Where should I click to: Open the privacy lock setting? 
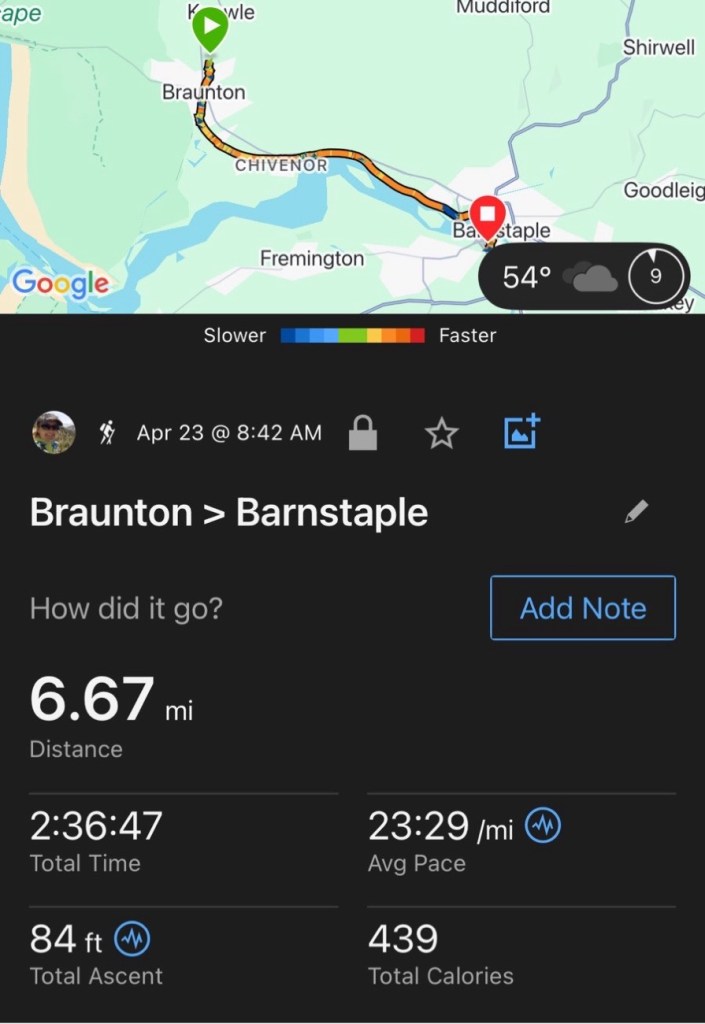pyautogui.click(x=363, y=433)
